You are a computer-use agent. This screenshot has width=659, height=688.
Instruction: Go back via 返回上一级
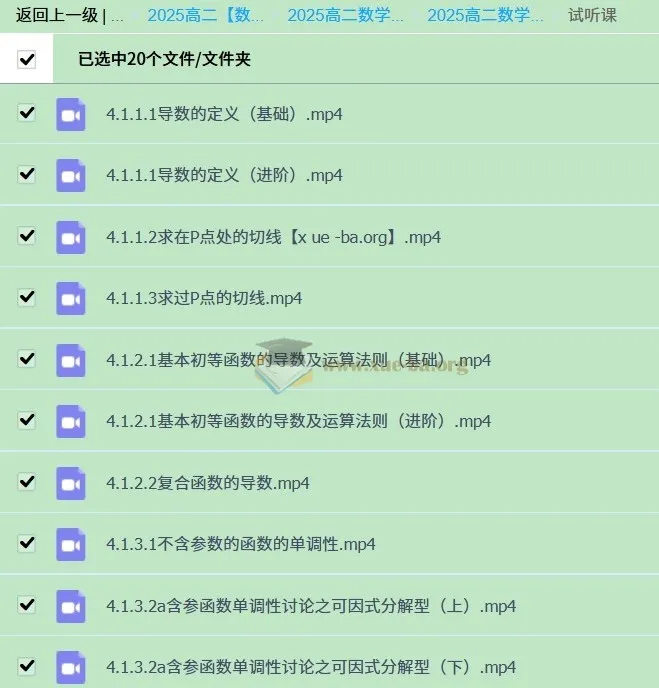pyautogui.click(x=57, y=15)
